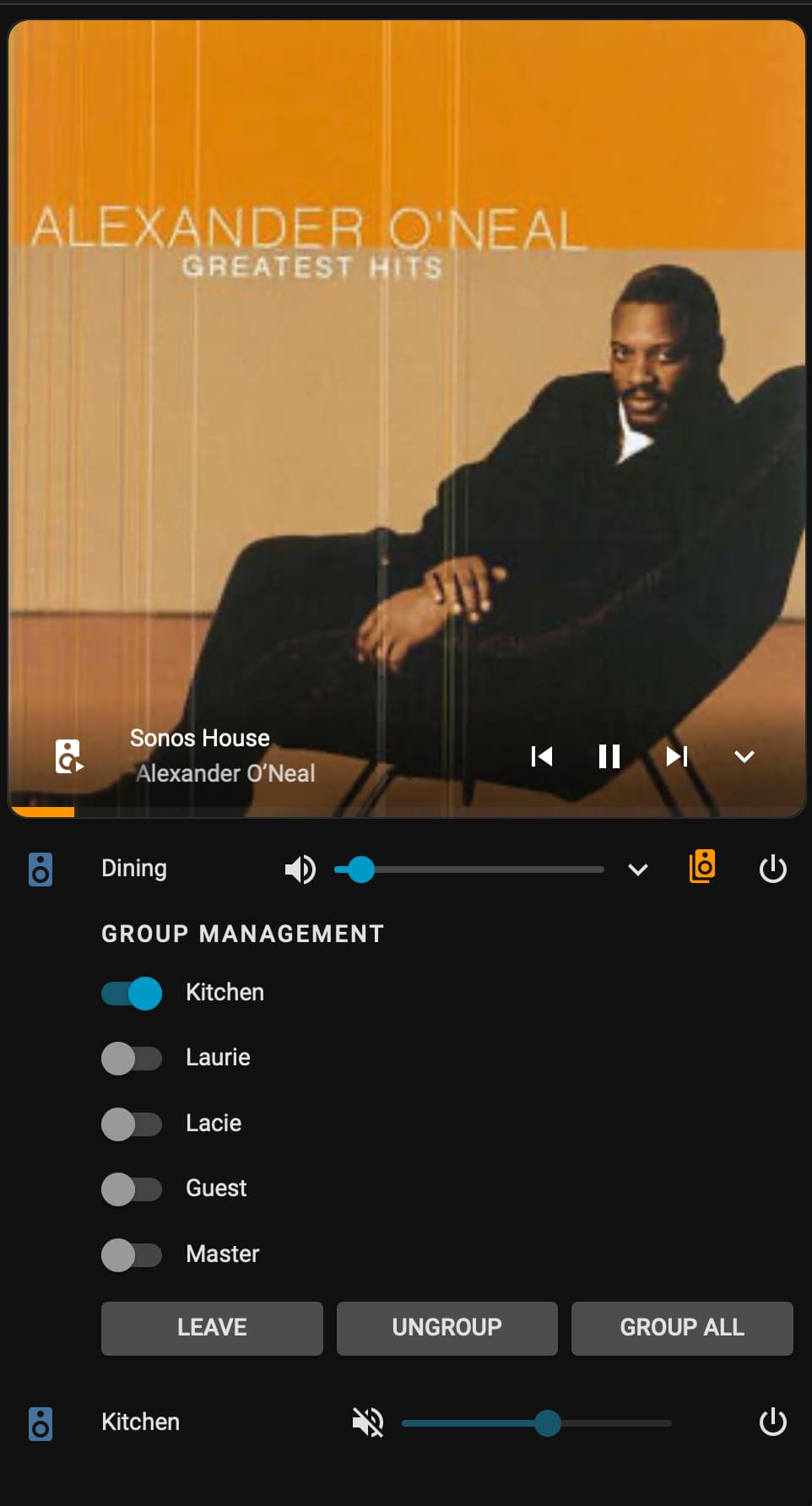Viewport: 812px width, 1506px height.
Task: Skip to the previous track
Action: [542, 756]
